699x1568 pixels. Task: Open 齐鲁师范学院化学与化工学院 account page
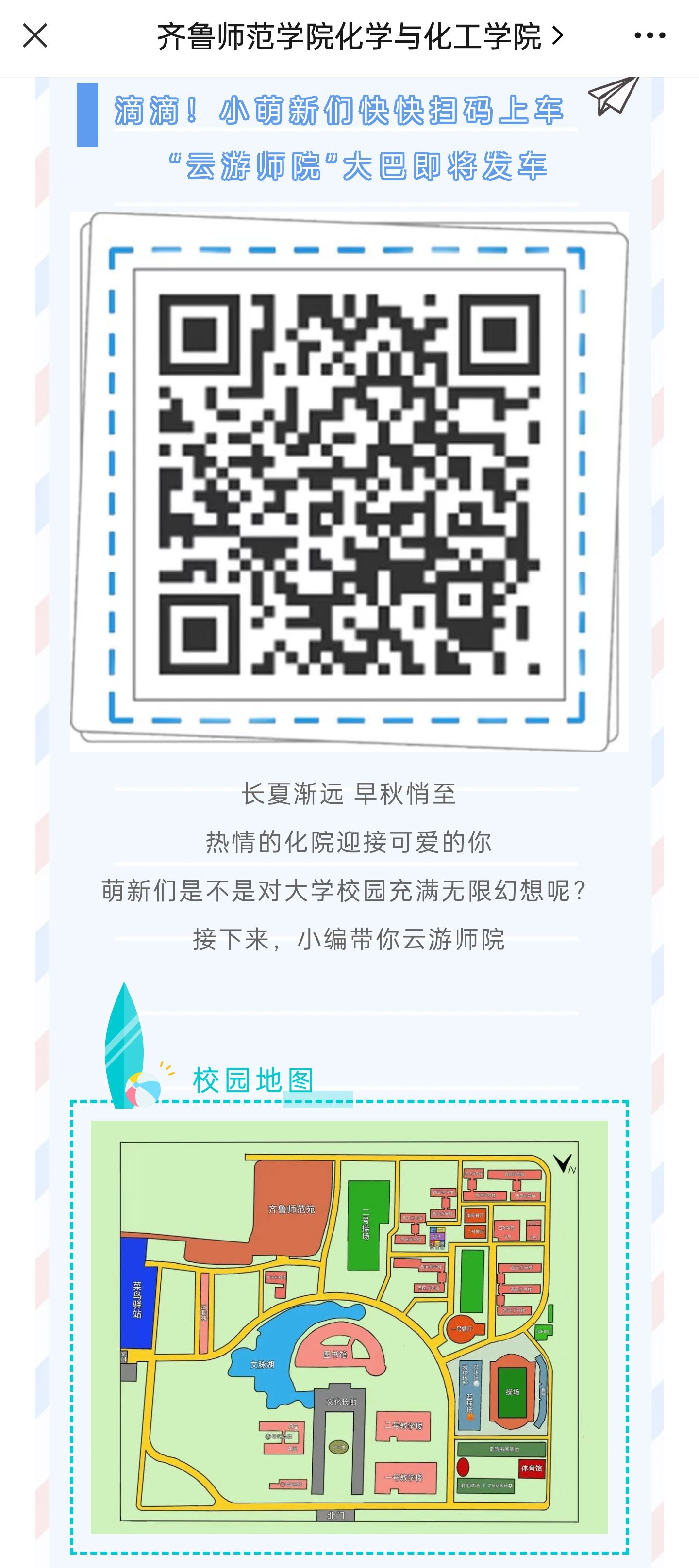point(359,36)
